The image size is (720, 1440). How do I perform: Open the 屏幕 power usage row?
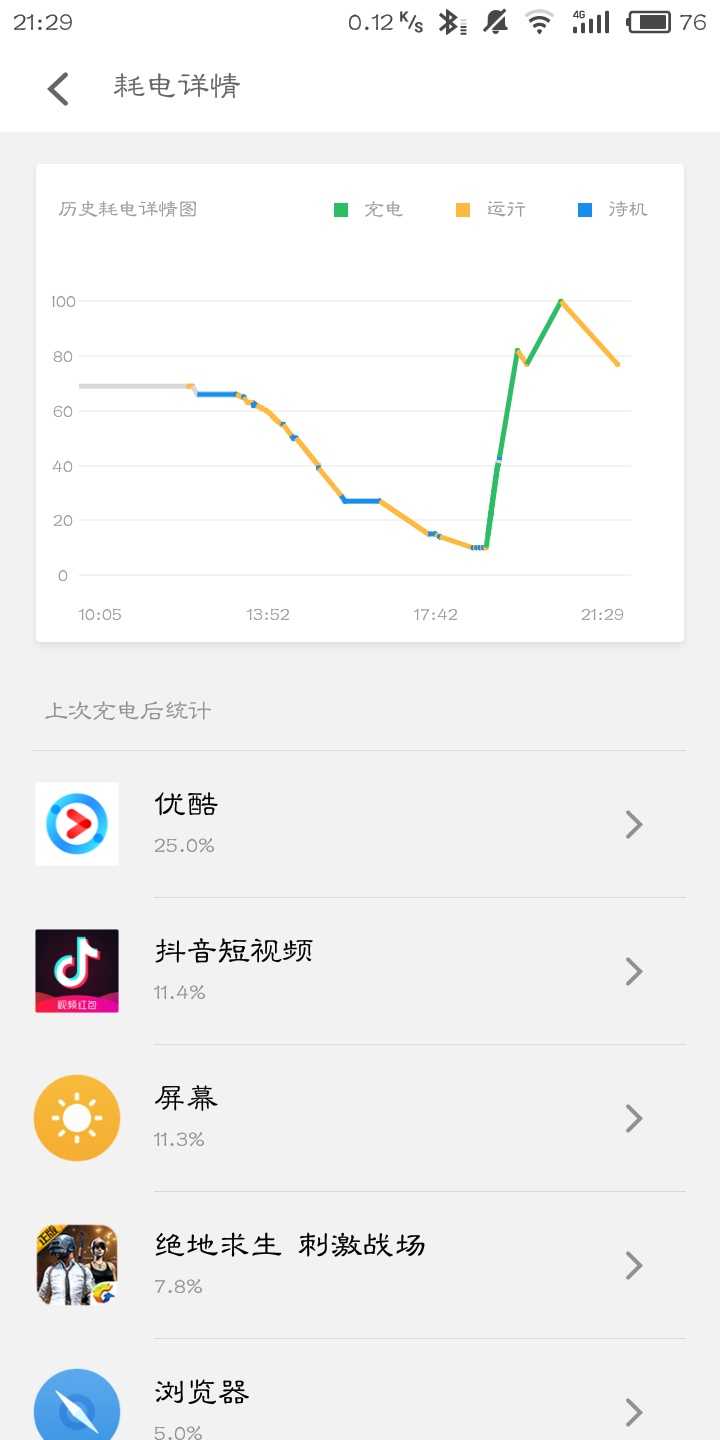click(360, 1118)
